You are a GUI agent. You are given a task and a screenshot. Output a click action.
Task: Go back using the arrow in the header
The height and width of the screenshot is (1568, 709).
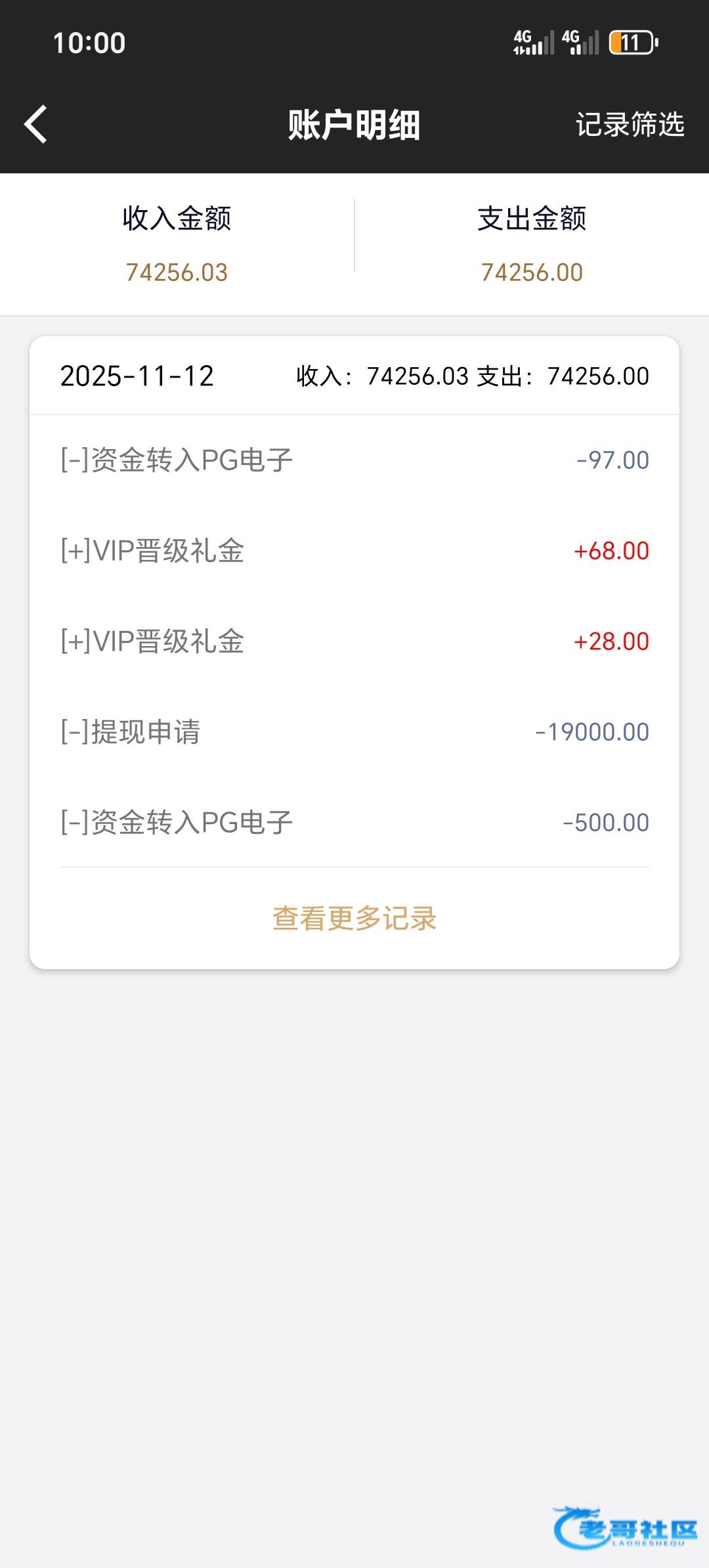36,124
